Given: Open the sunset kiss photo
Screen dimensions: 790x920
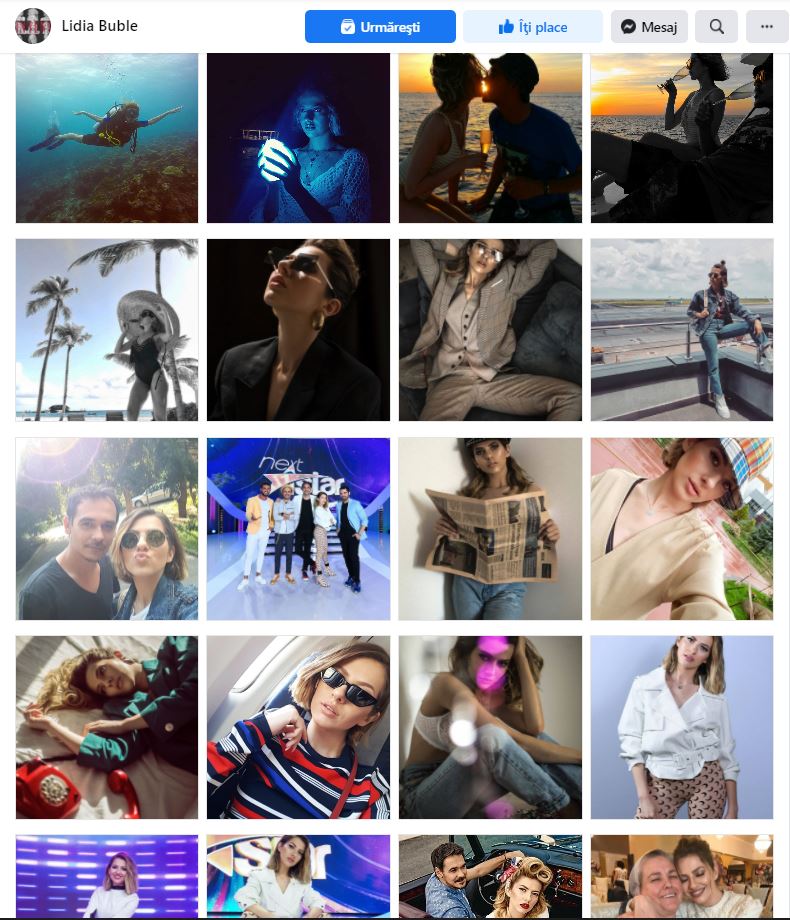Looking at the screenshot, I should [490, 137].
